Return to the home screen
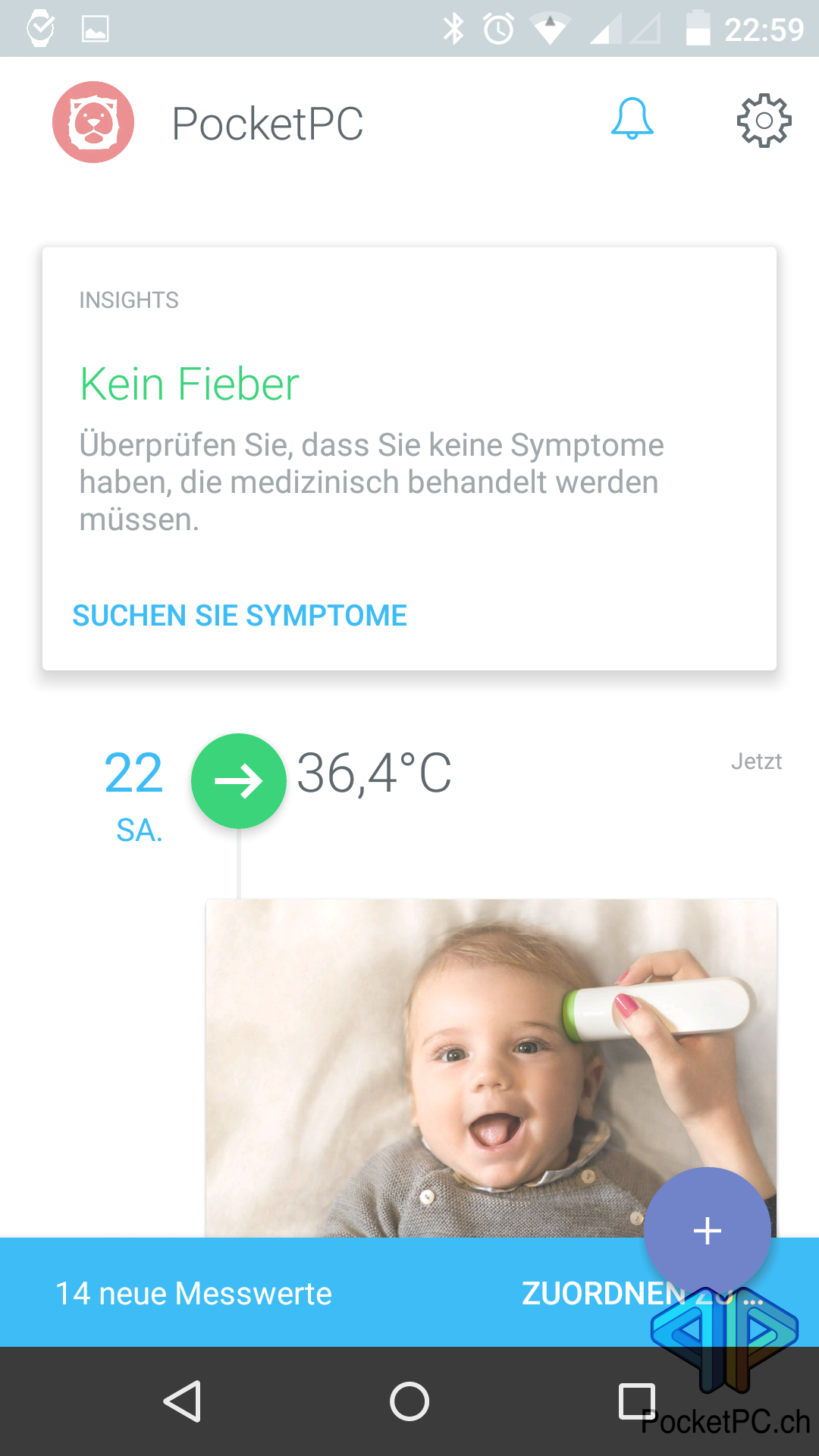This screenshot has height=1456, width=819. (x=409, y=1401)
